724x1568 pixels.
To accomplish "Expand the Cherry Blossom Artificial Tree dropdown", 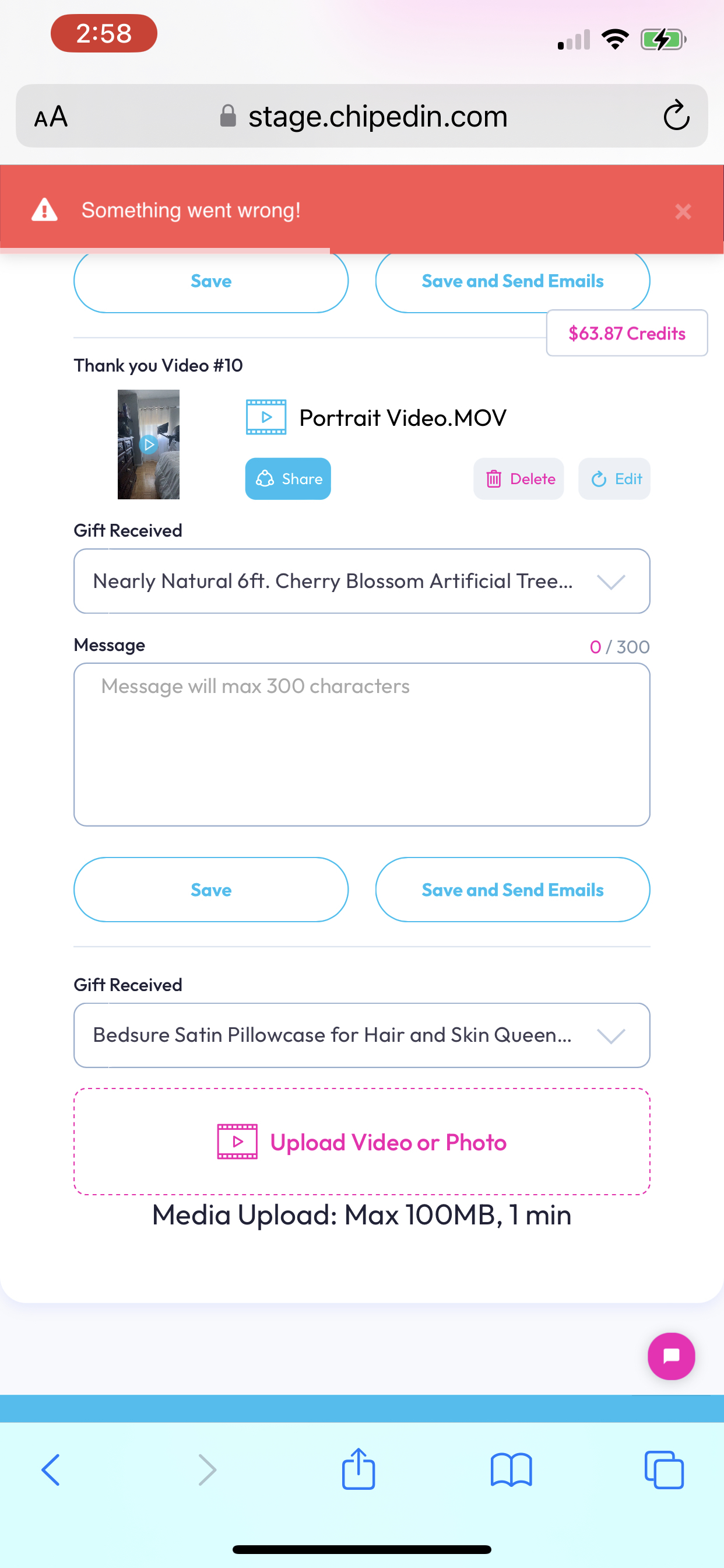I will (x=362, y=580).
